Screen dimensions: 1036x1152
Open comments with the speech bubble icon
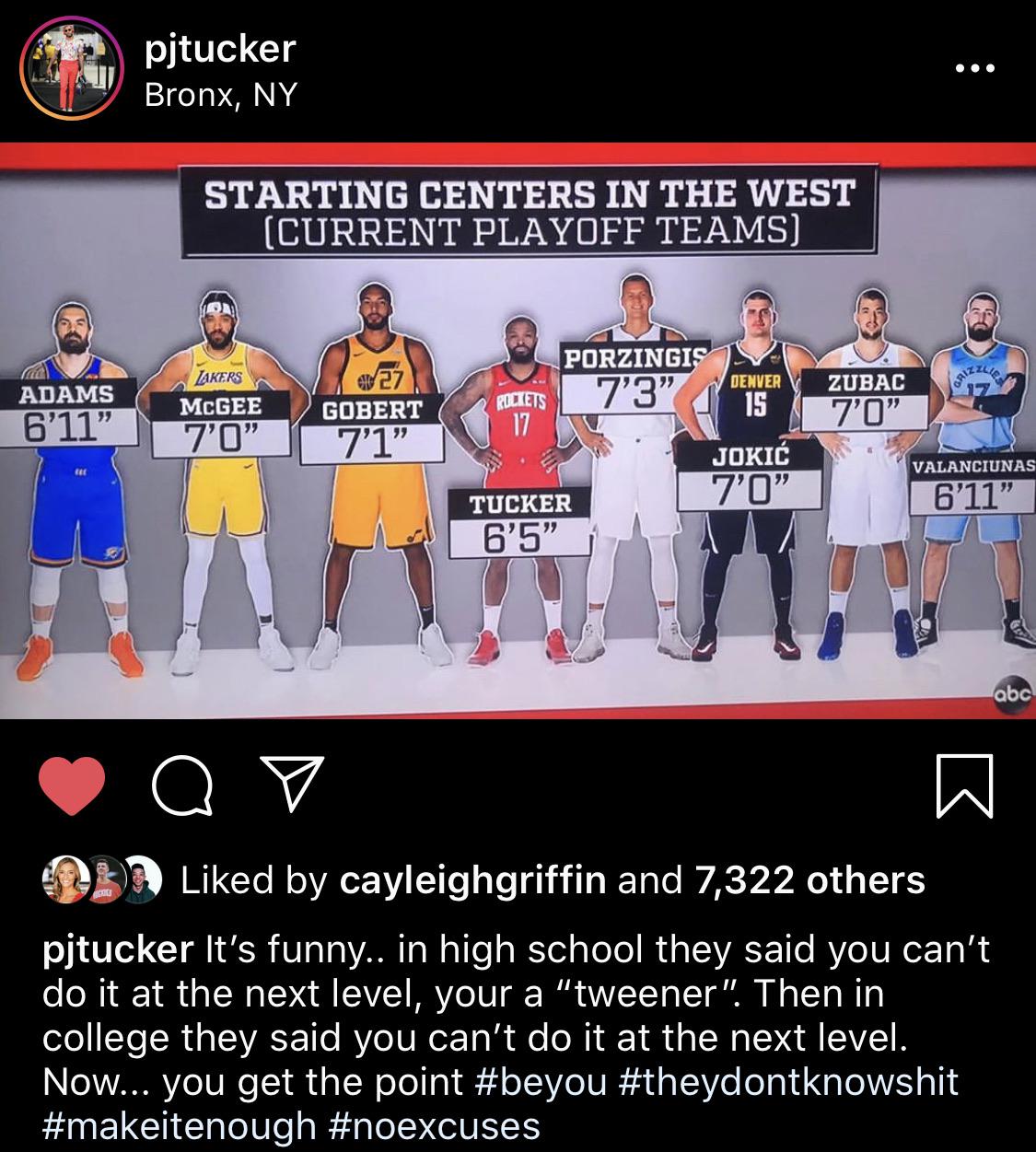181,786
